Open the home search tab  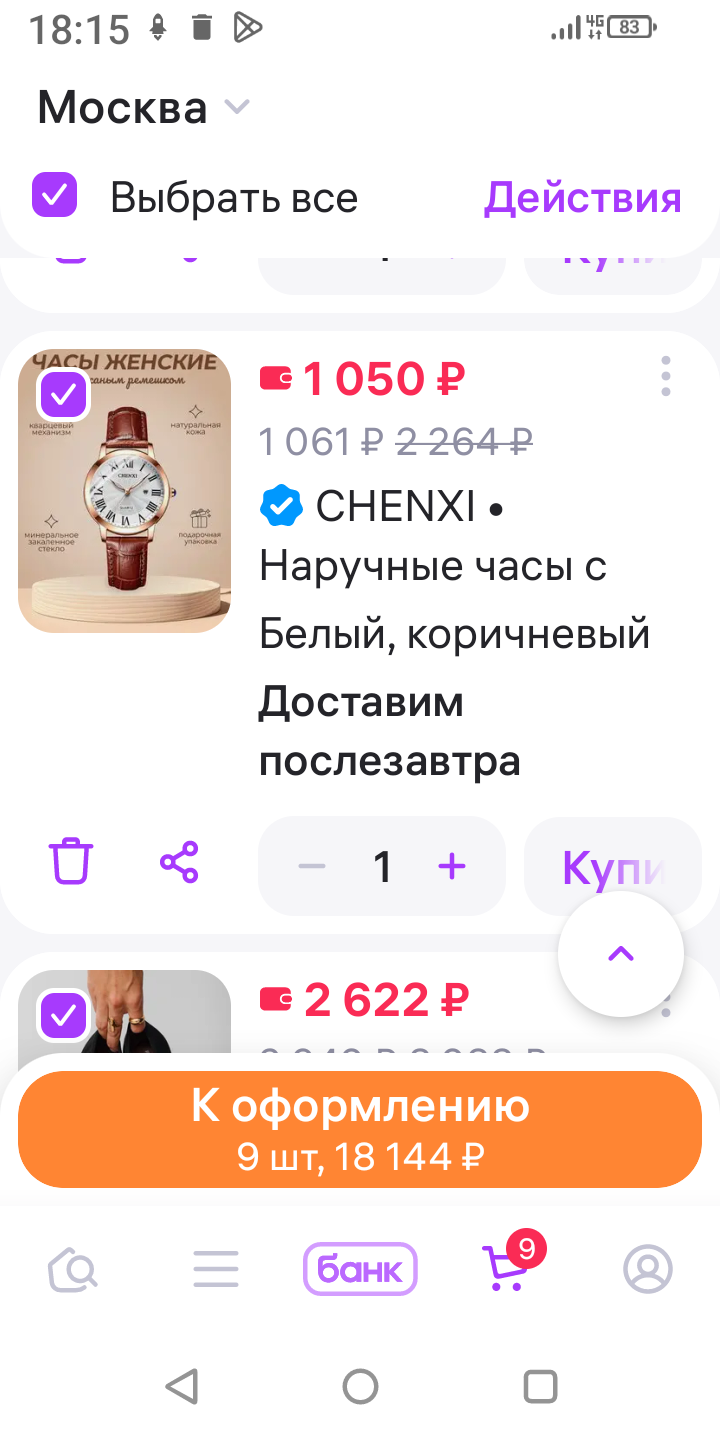point(74,1270)
